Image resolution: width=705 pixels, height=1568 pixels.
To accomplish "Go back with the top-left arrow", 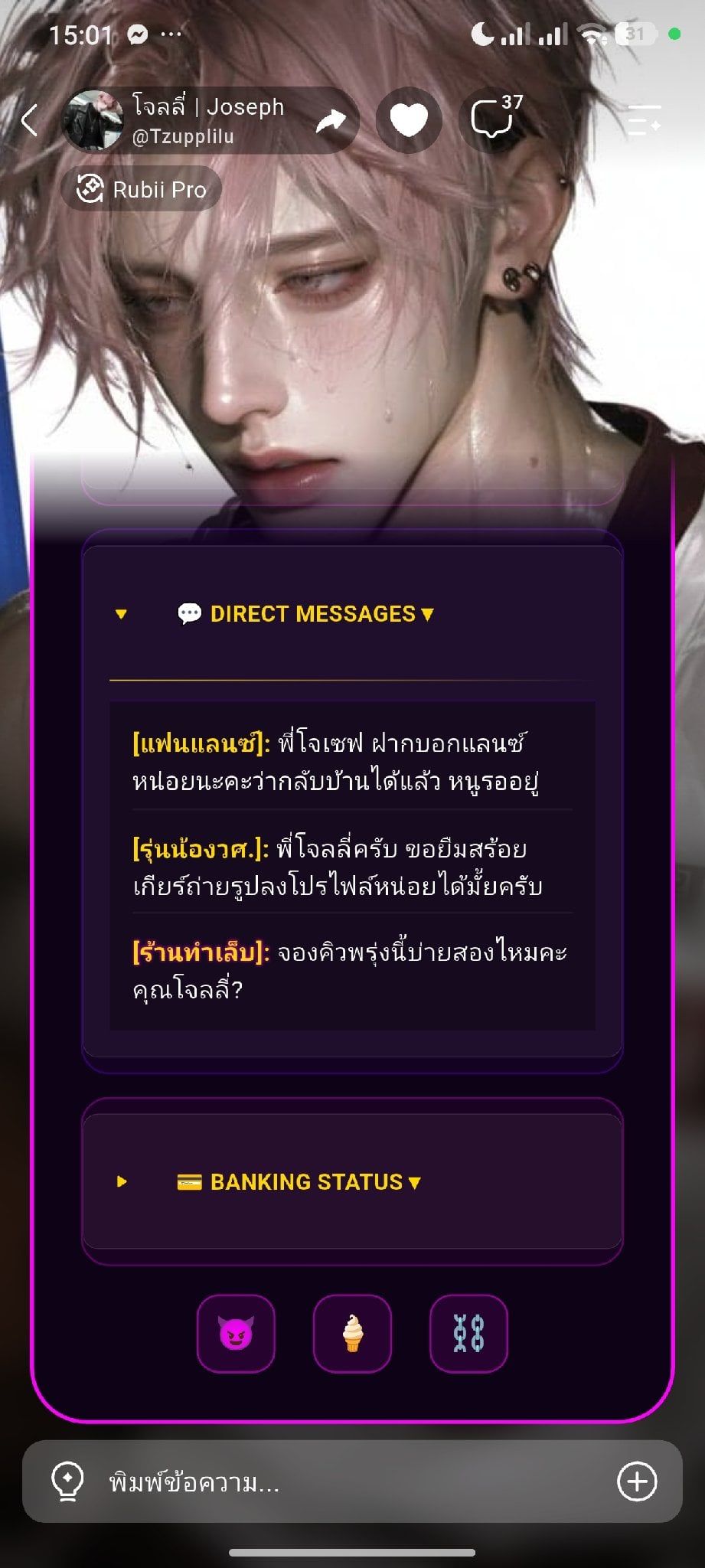I will pyautogui.click(x=29, y=121).
